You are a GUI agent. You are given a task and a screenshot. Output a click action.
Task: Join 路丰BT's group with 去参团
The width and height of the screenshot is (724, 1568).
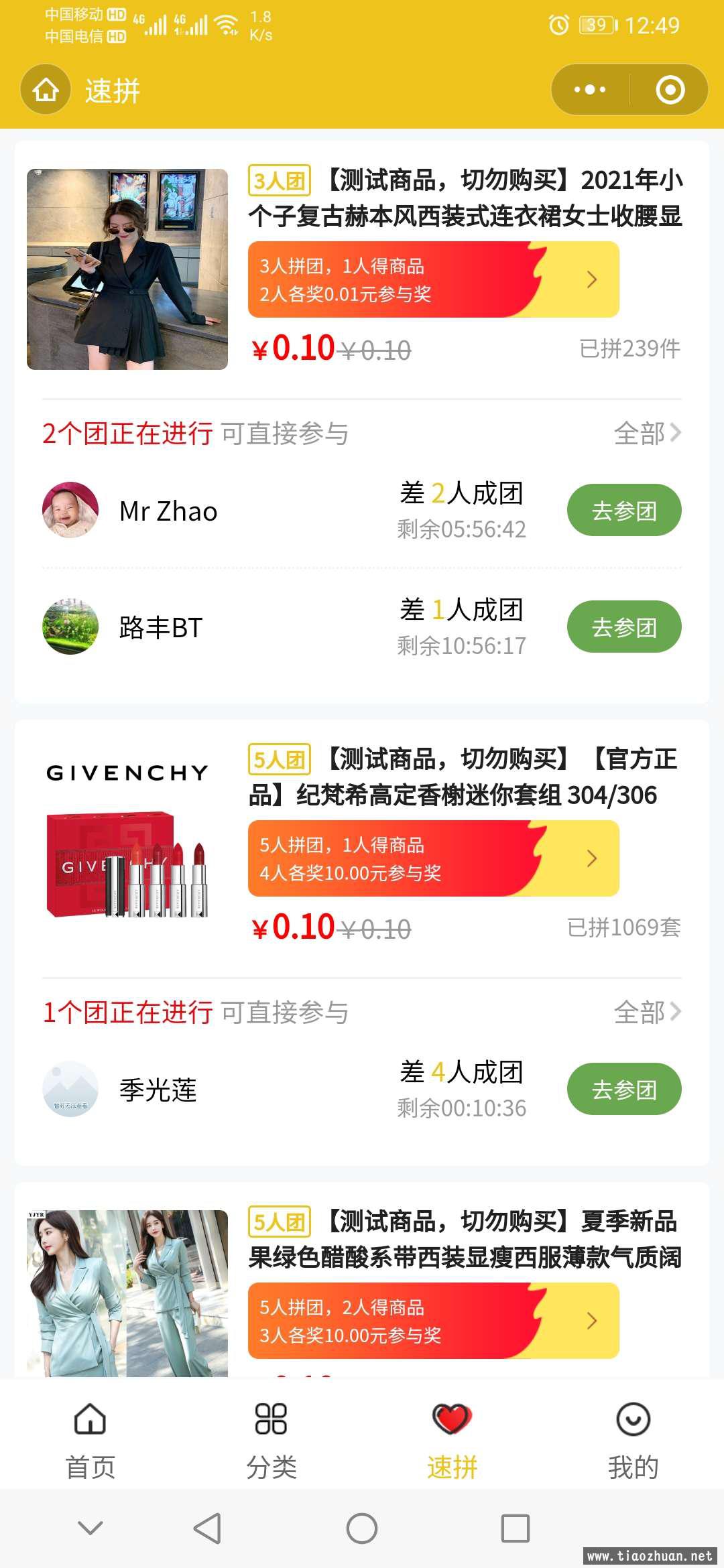coord(624,627)
